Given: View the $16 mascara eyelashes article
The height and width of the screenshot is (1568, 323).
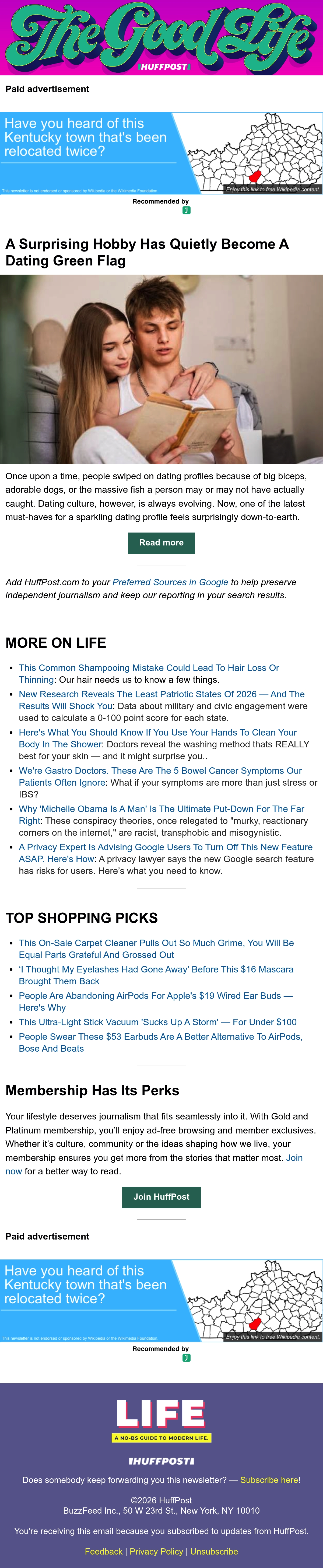Looking at the screenshot, I should point(156,975).
